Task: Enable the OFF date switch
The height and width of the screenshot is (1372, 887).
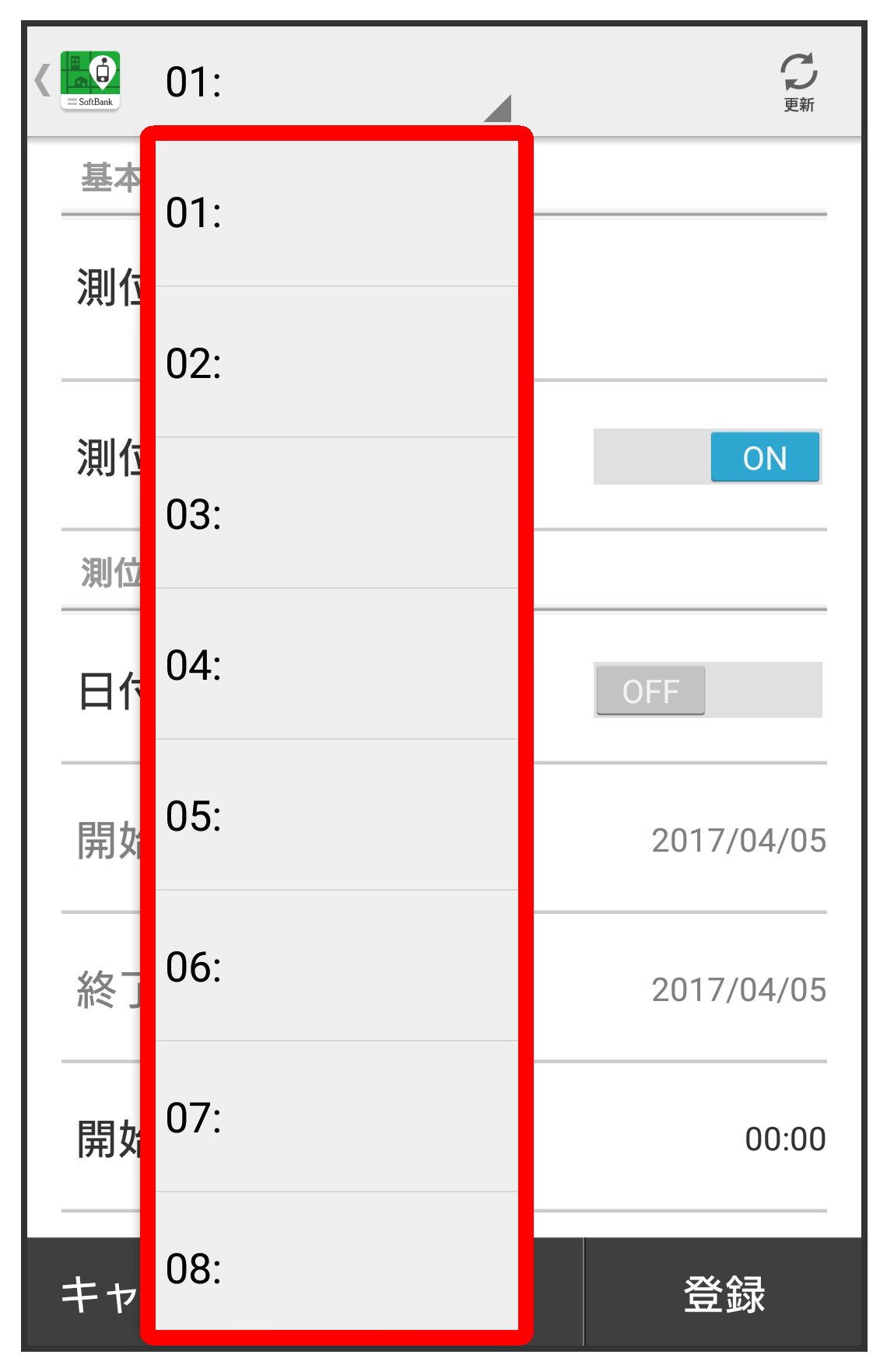Action: 707,691
